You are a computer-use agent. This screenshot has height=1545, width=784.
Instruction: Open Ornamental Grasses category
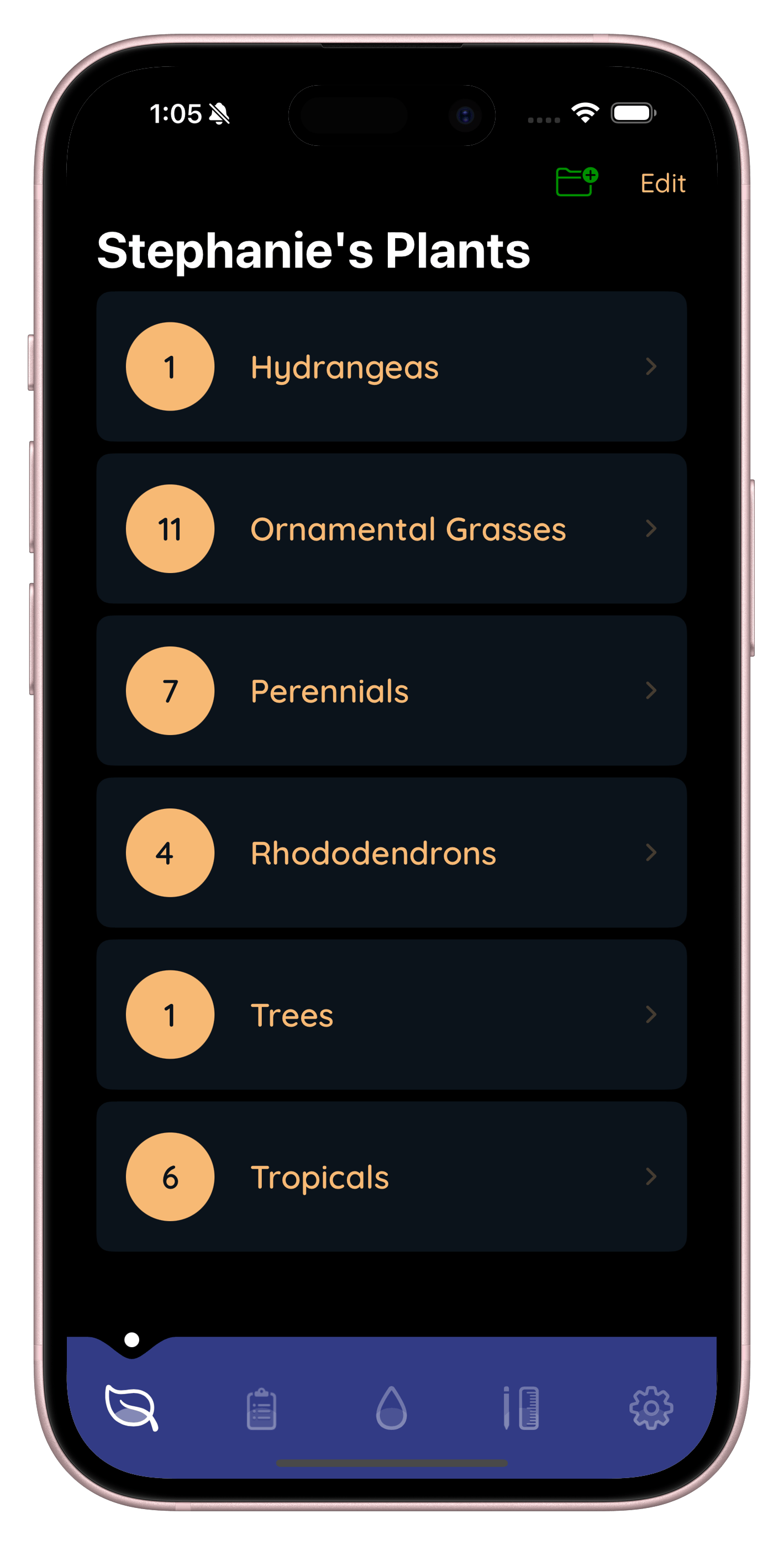(x=391, y=528)
